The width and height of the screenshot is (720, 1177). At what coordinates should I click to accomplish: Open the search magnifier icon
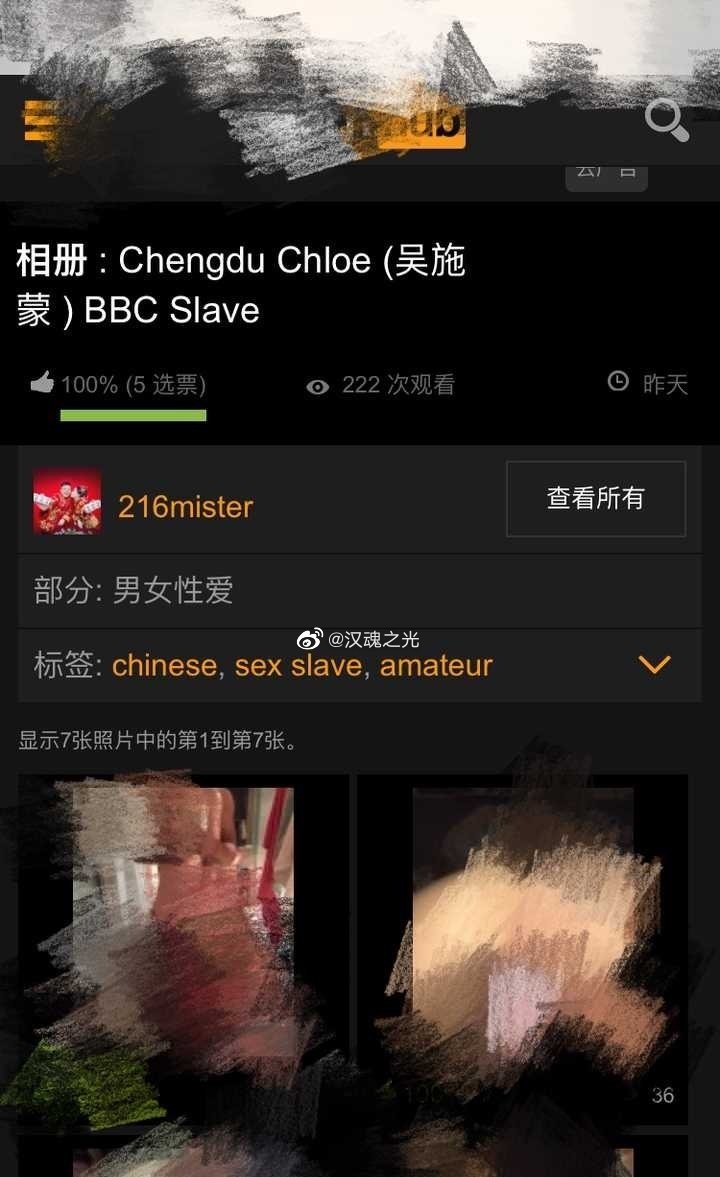[x=666, y=121]
